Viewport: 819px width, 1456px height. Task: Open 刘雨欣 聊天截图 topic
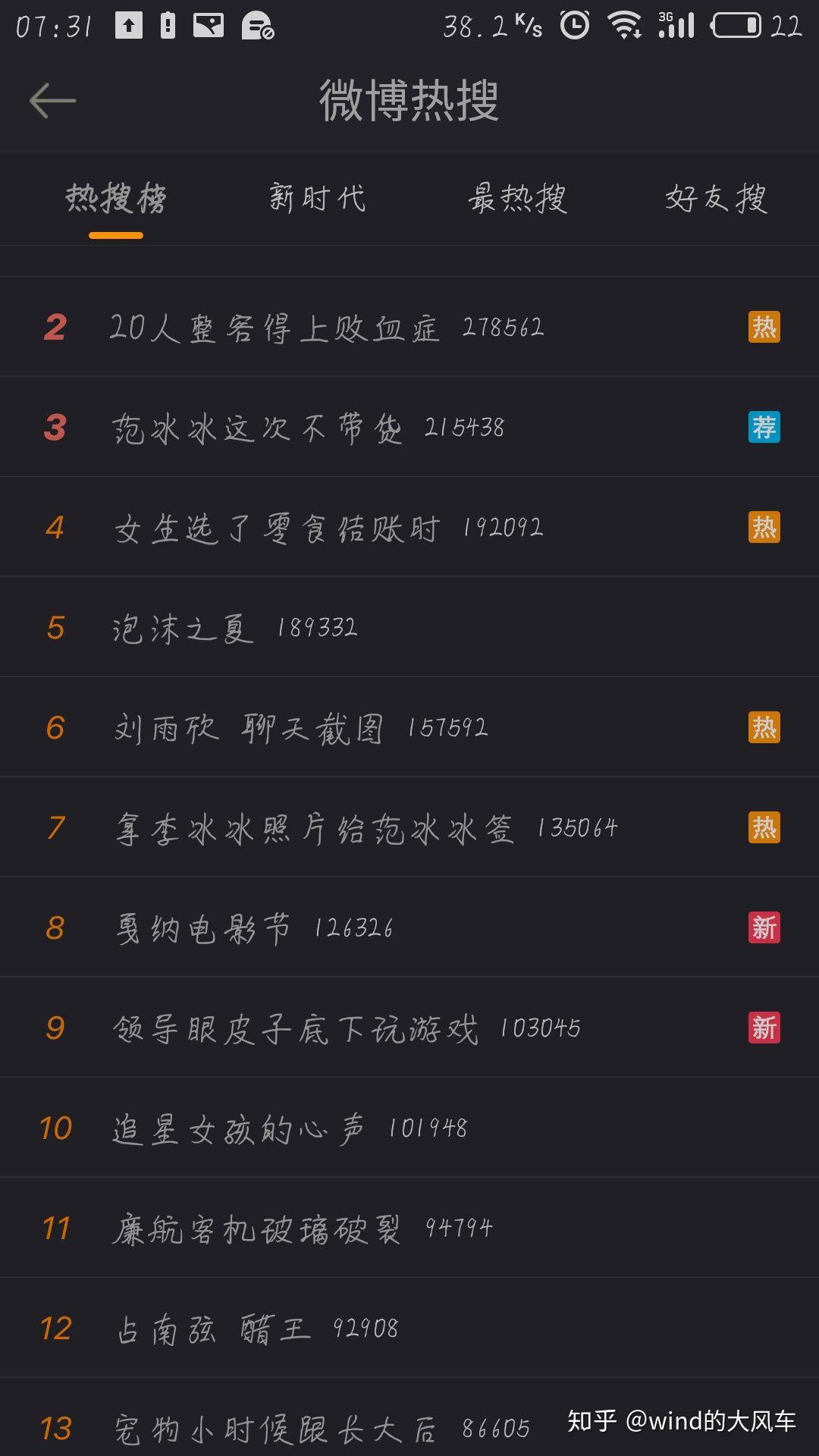(249, 729)
